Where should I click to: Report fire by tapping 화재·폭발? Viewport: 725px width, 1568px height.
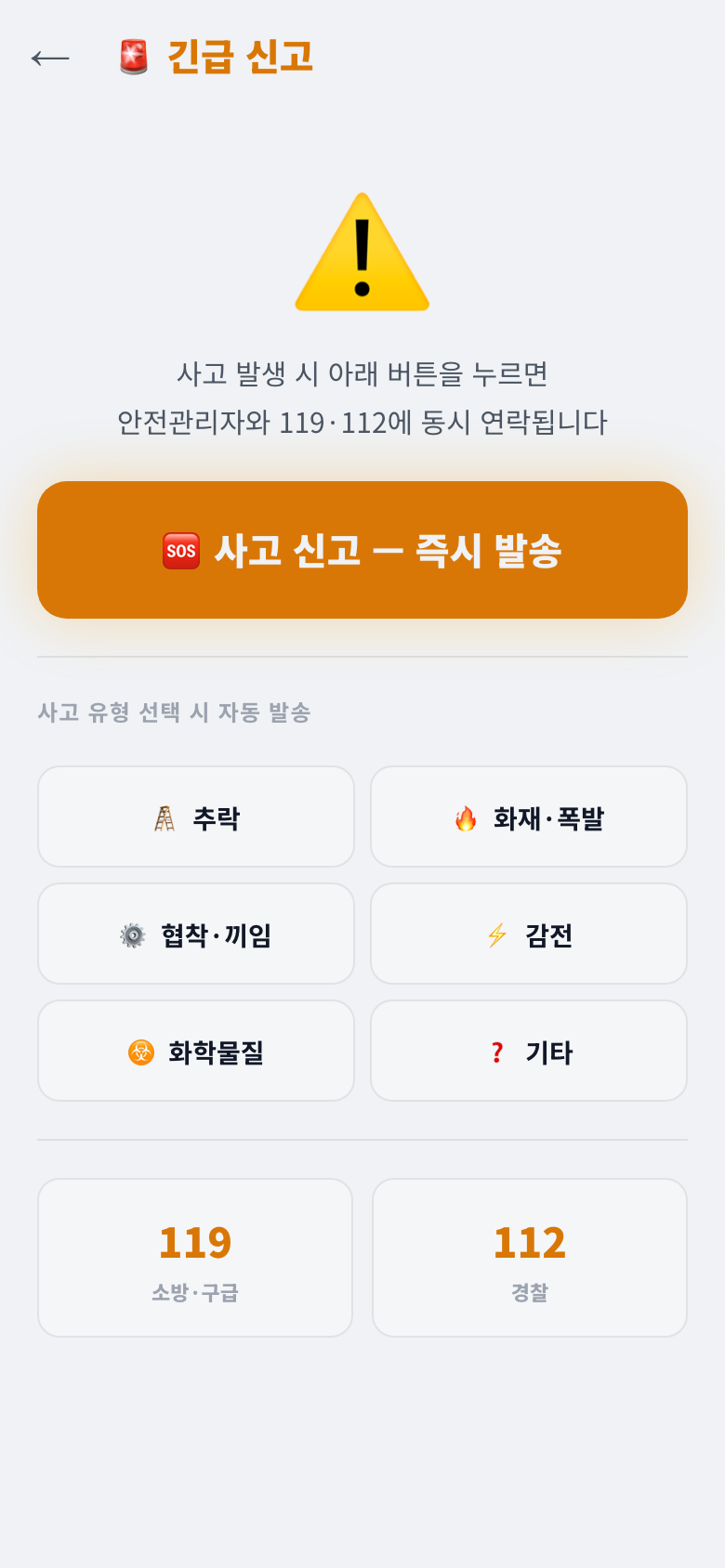(529, 817)
